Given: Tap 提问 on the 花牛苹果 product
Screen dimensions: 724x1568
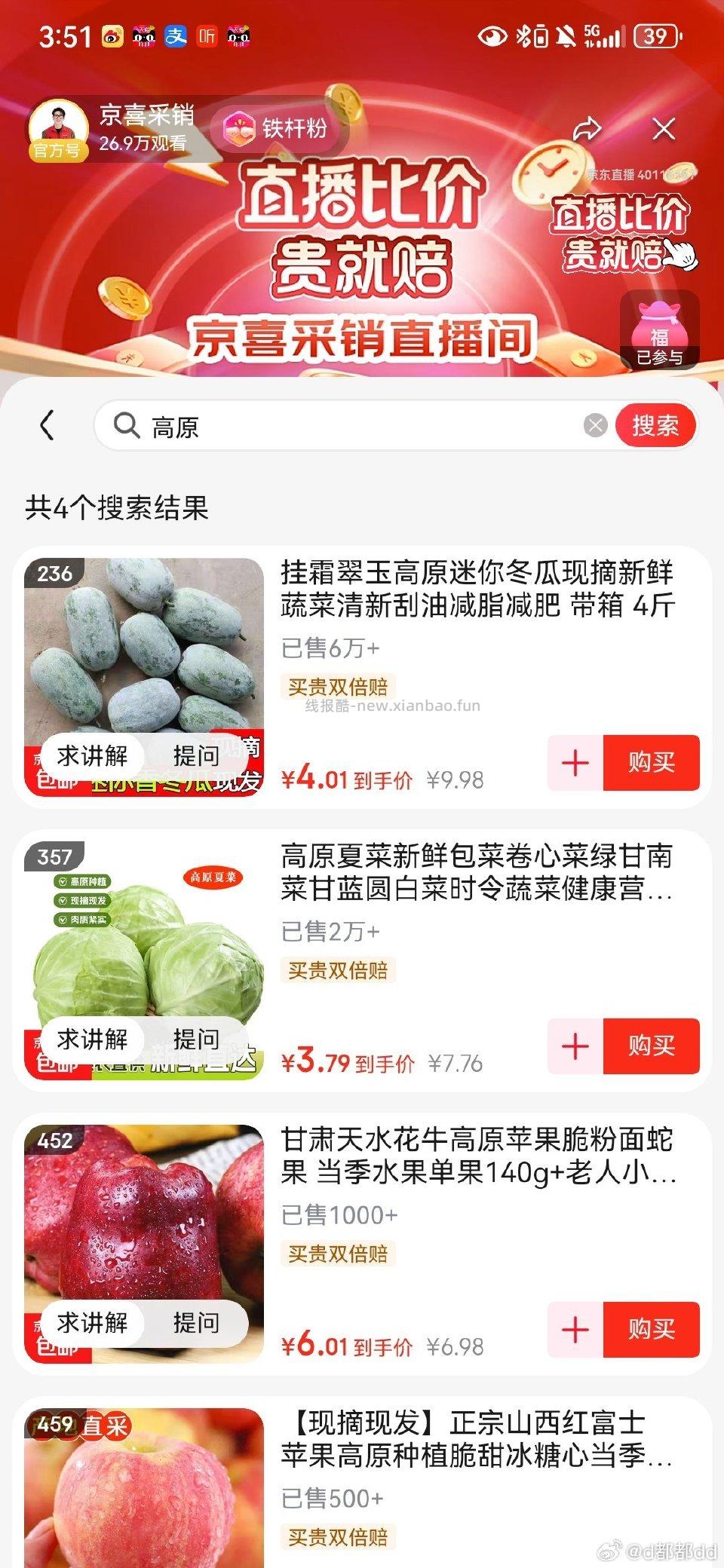Looking at the screenshot, I should pos(195,1323).
